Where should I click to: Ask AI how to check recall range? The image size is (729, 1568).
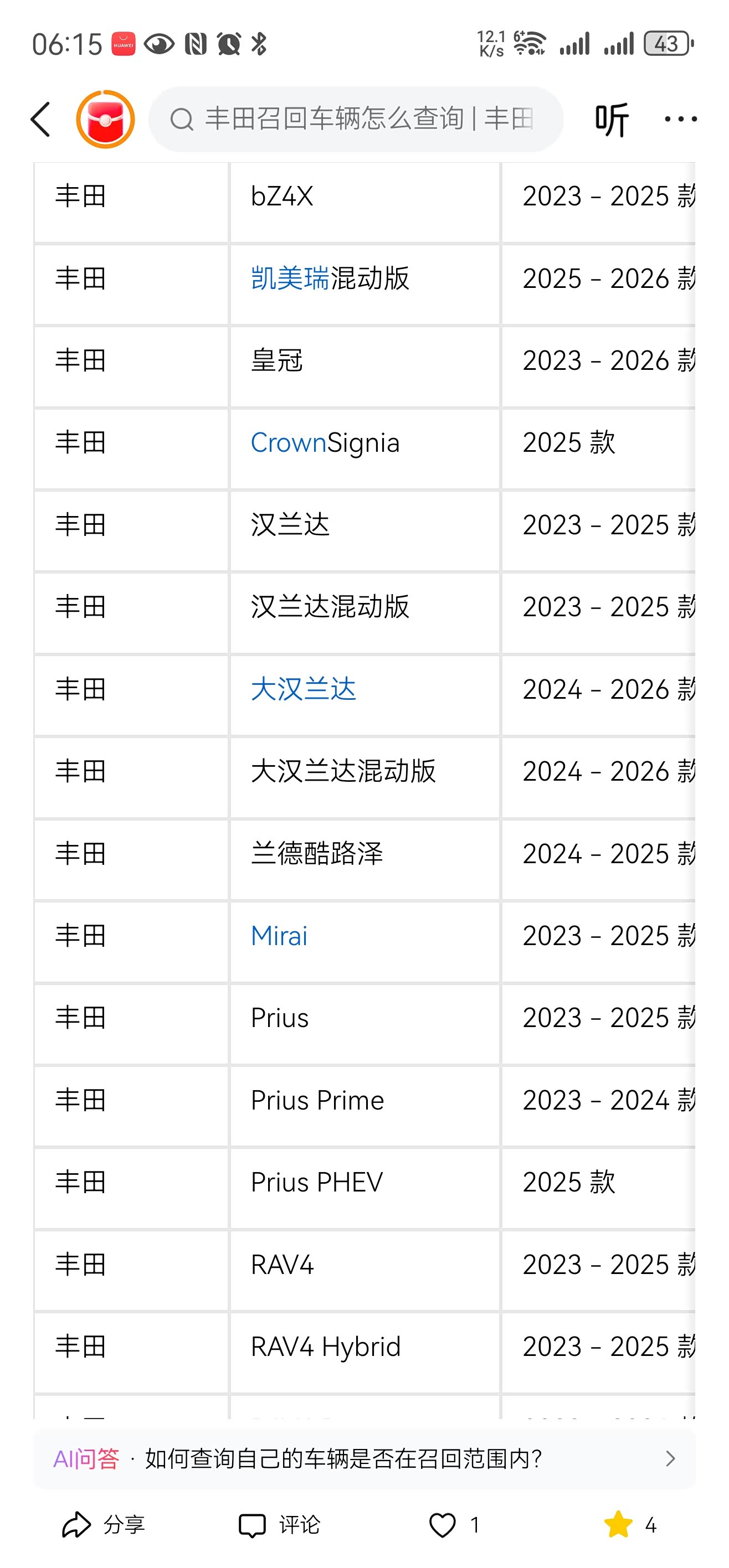[x=364, y=1458]
